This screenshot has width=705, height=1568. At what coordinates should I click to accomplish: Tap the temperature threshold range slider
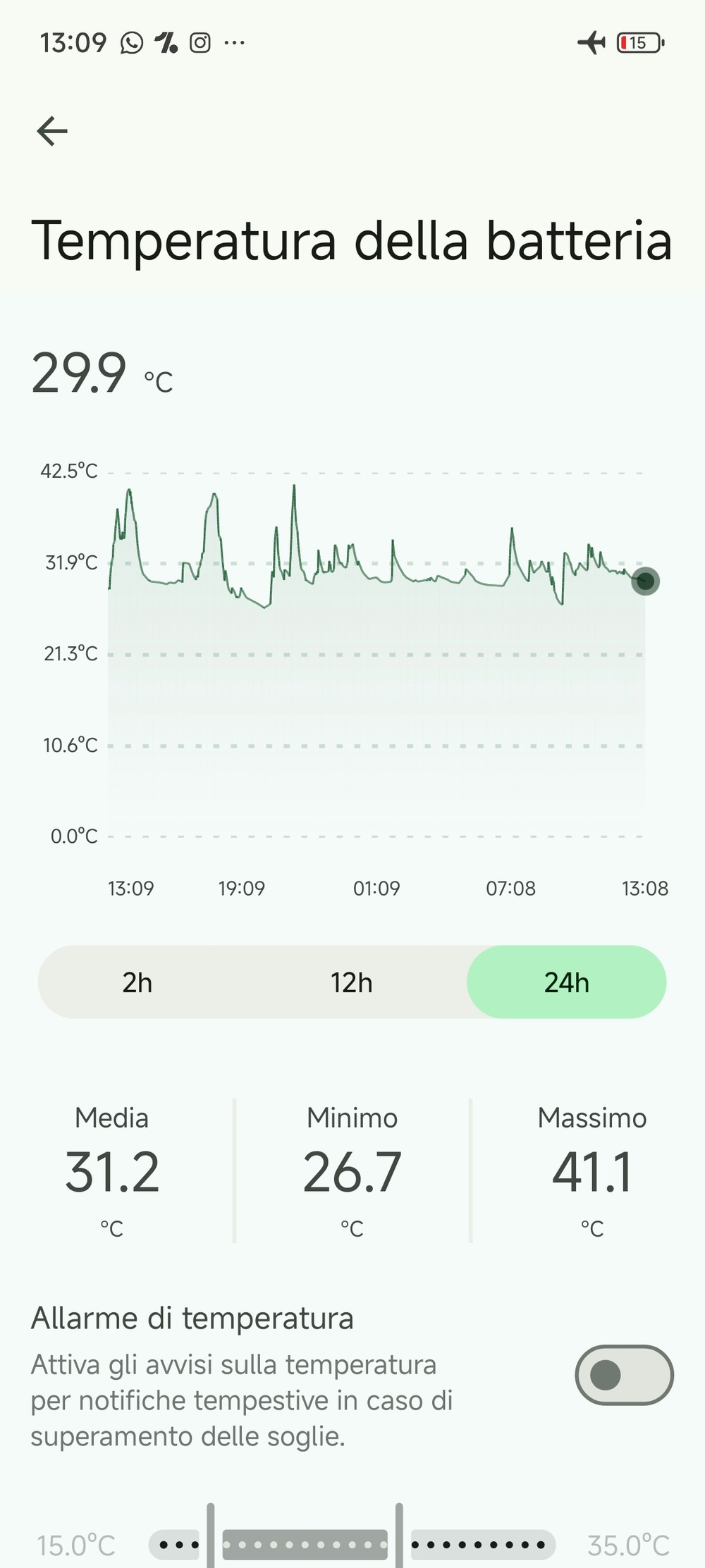tap(305, 1545)
